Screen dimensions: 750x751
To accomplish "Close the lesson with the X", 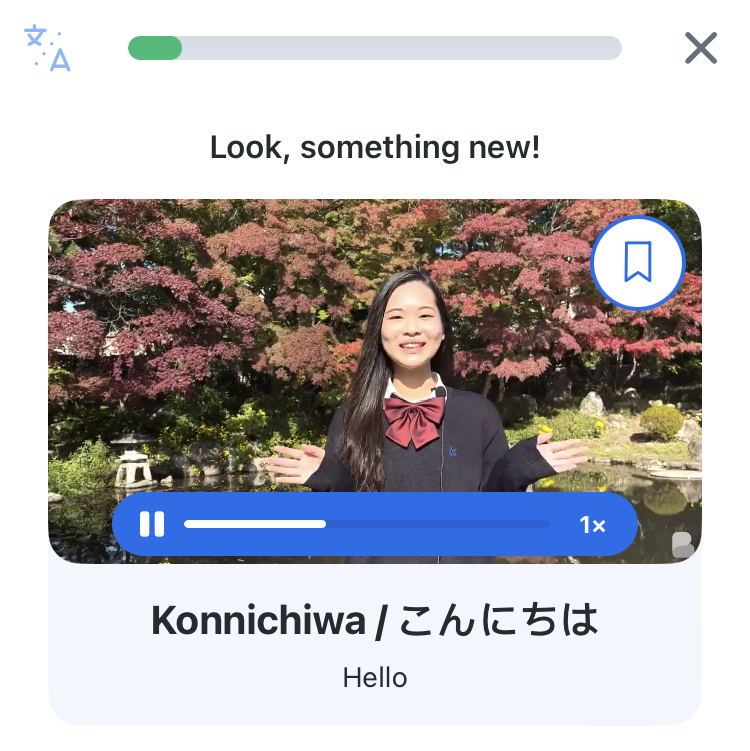I will [700, 48].
